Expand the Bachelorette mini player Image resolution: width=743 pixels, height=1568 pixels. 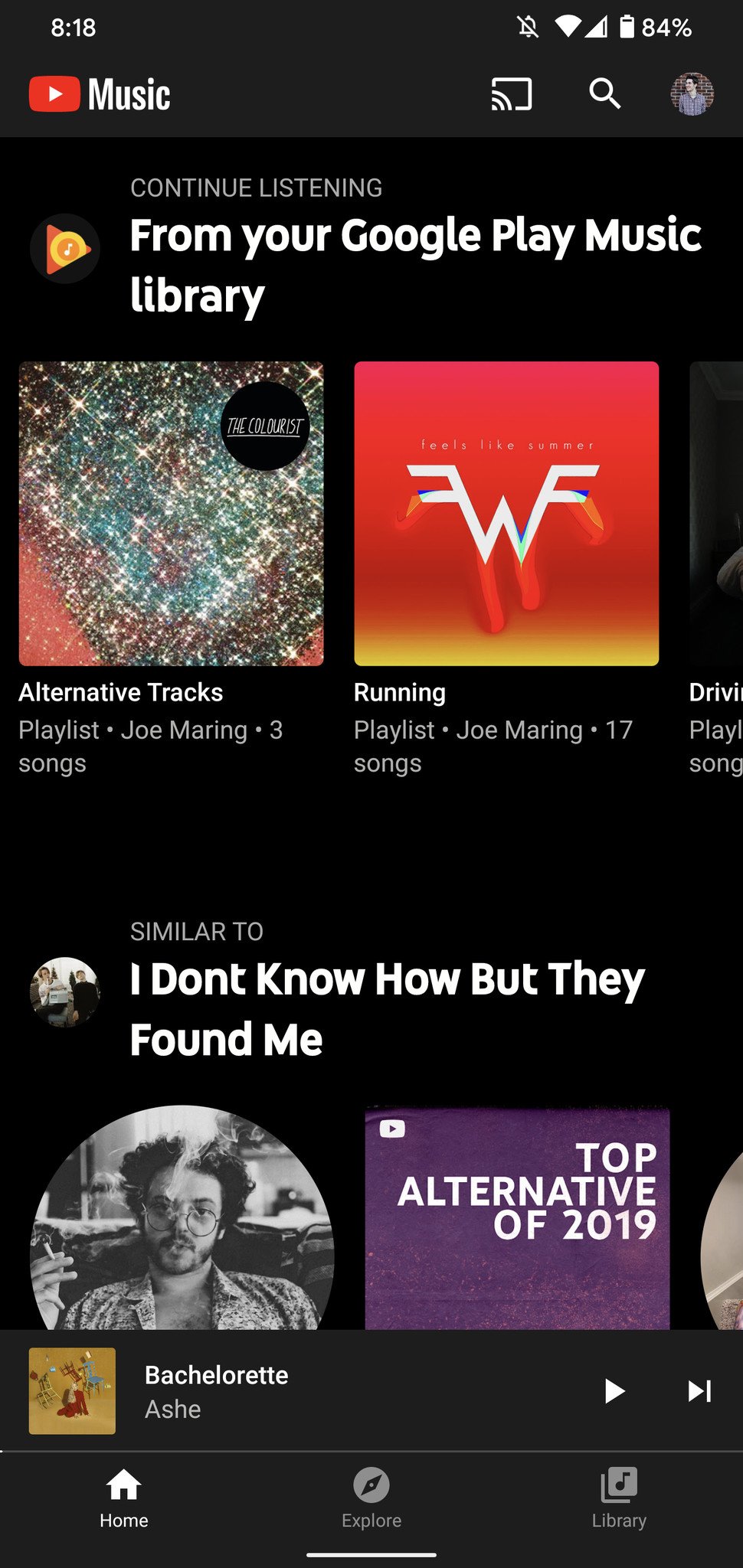(306, 1390)
